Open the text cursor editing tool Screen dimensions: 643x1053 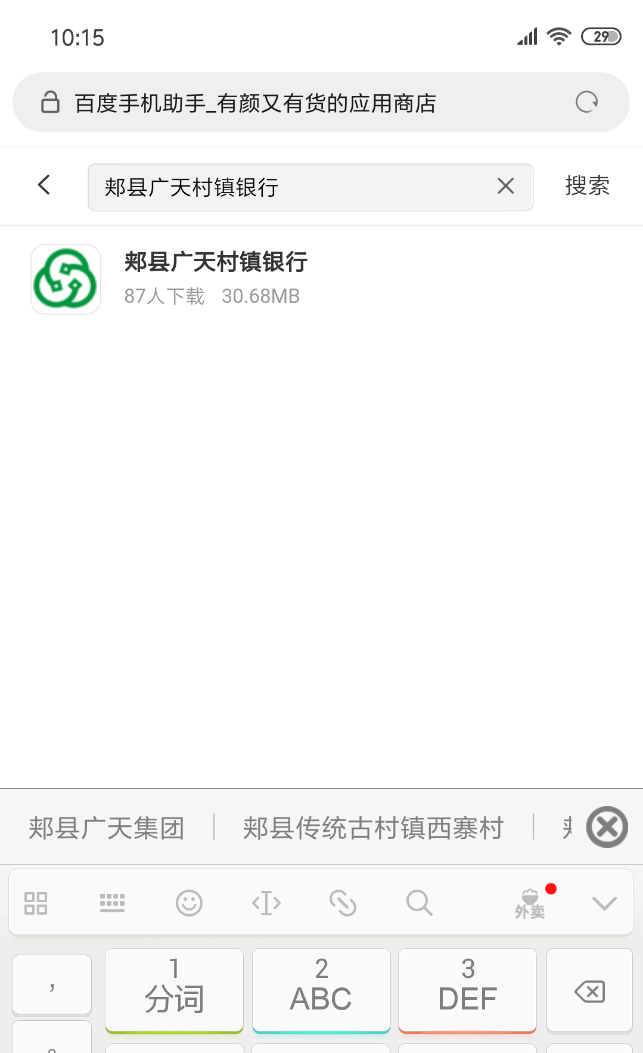(x=266, y=904)
